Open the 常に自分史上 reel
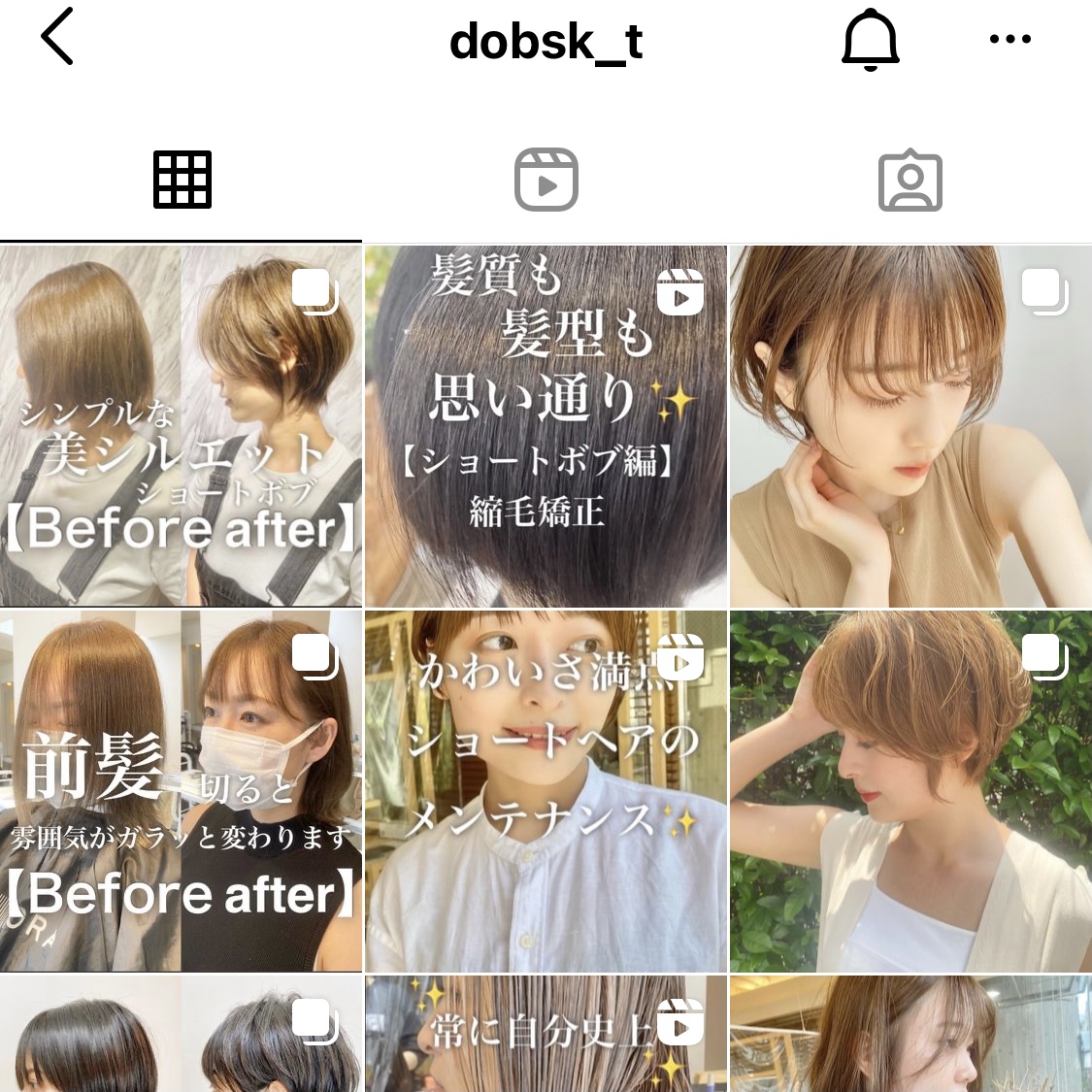The image size is (1092, 1092). click(x=546, y=1035)
